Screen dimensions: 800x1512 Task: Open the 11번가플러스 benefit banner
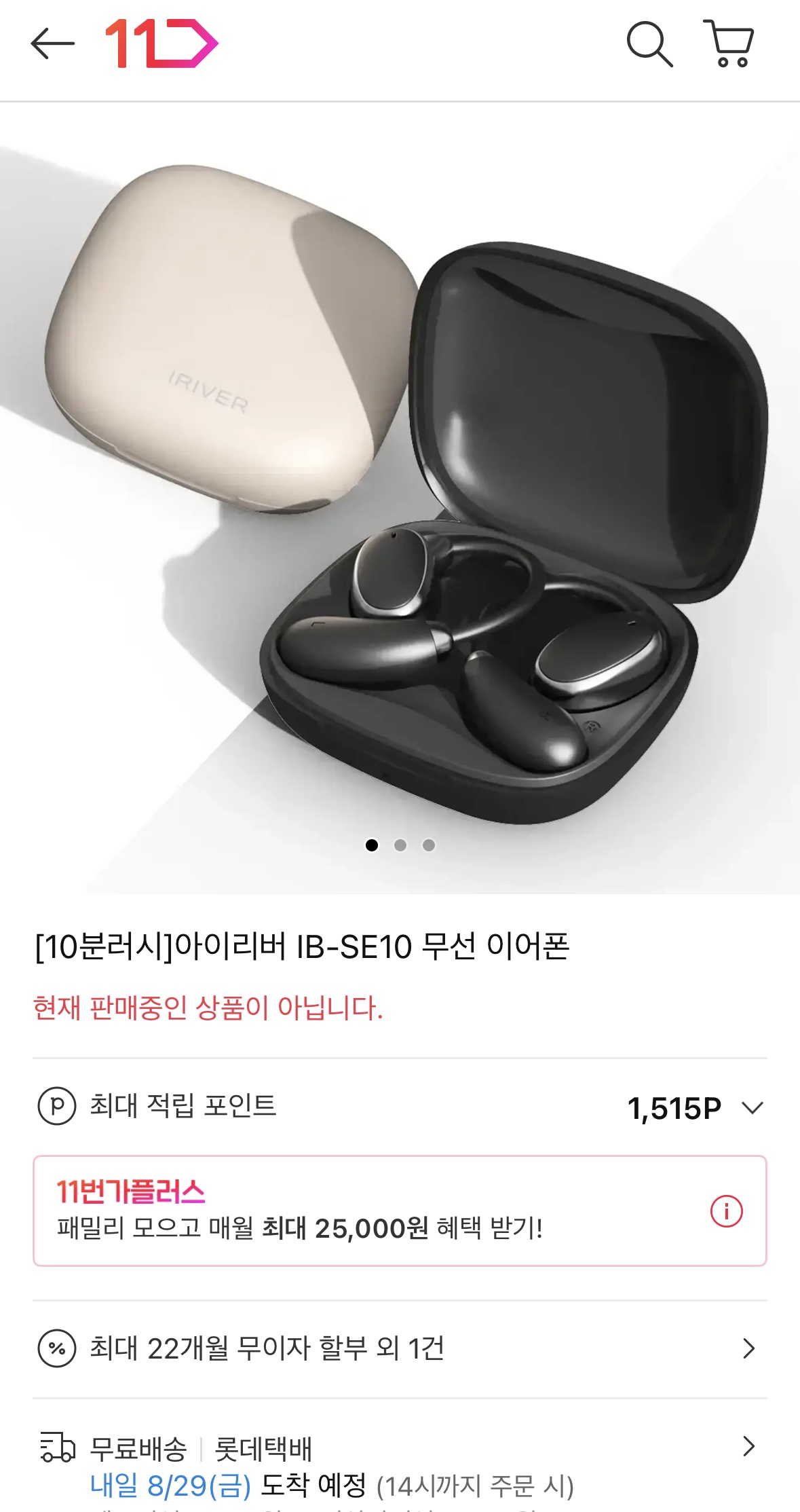click(366, 1211)
